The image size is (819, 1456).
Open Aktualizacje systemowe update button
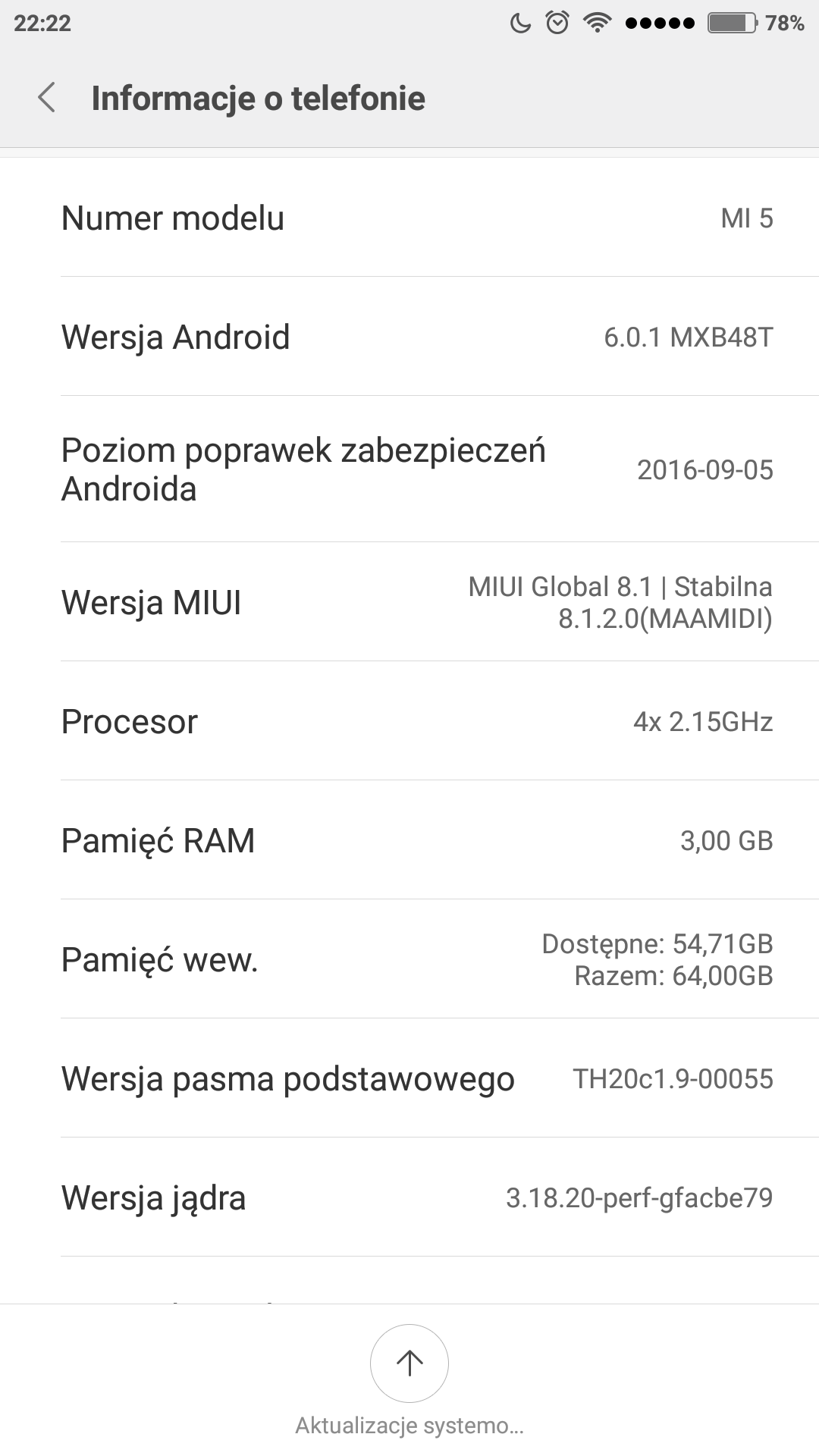click(409, 1363)
